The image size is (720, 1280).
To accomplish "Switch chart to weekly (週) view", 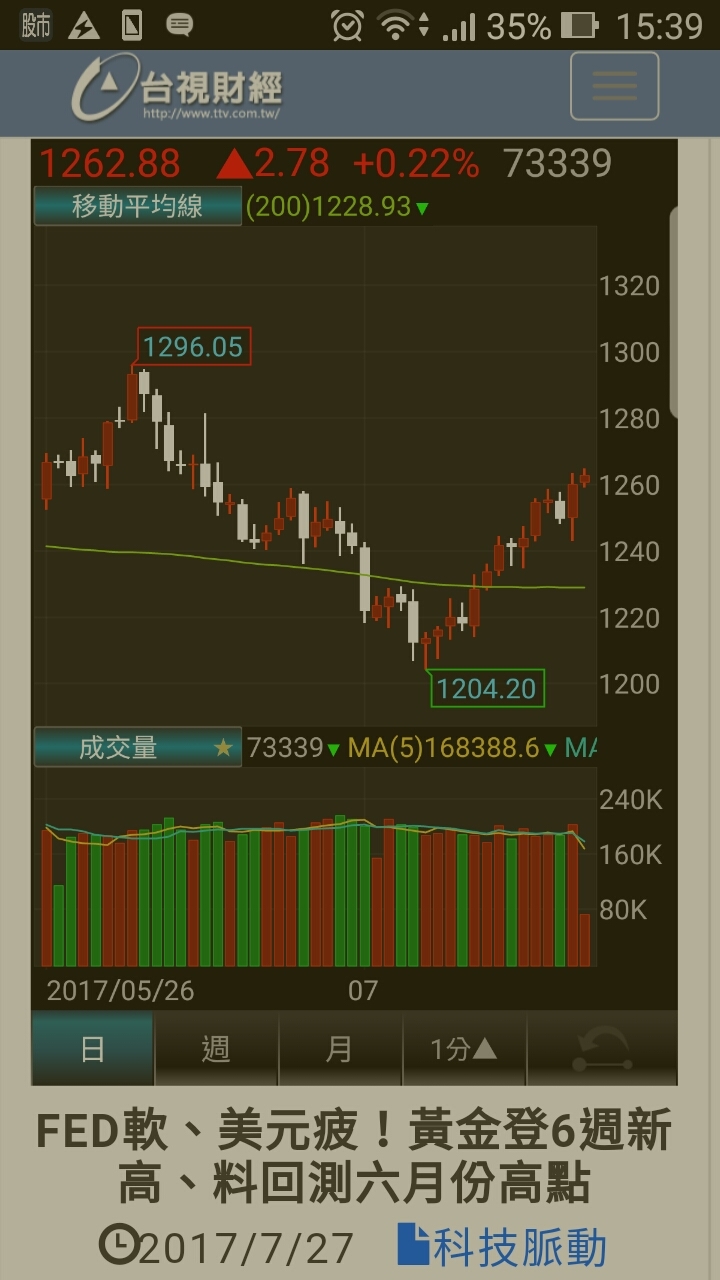I will click(216, 1049).
